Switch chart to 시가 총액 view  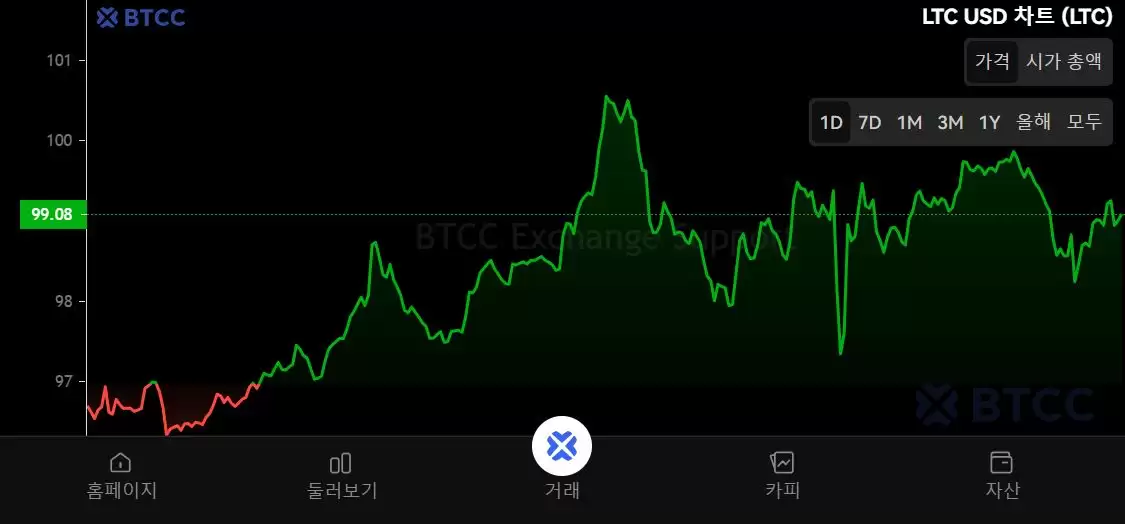pos(1064,61)
